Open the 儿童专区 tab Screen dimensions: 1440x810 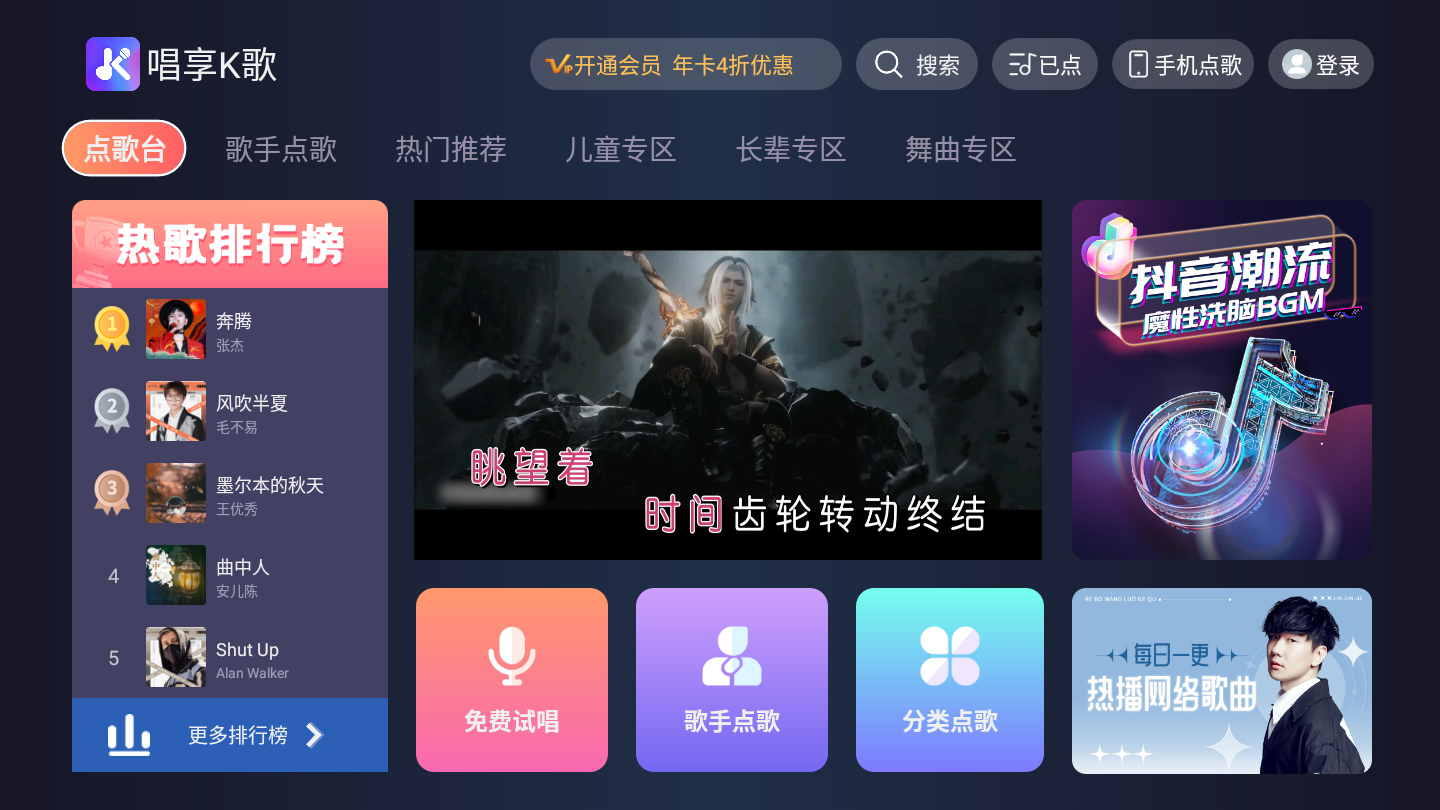621,150
